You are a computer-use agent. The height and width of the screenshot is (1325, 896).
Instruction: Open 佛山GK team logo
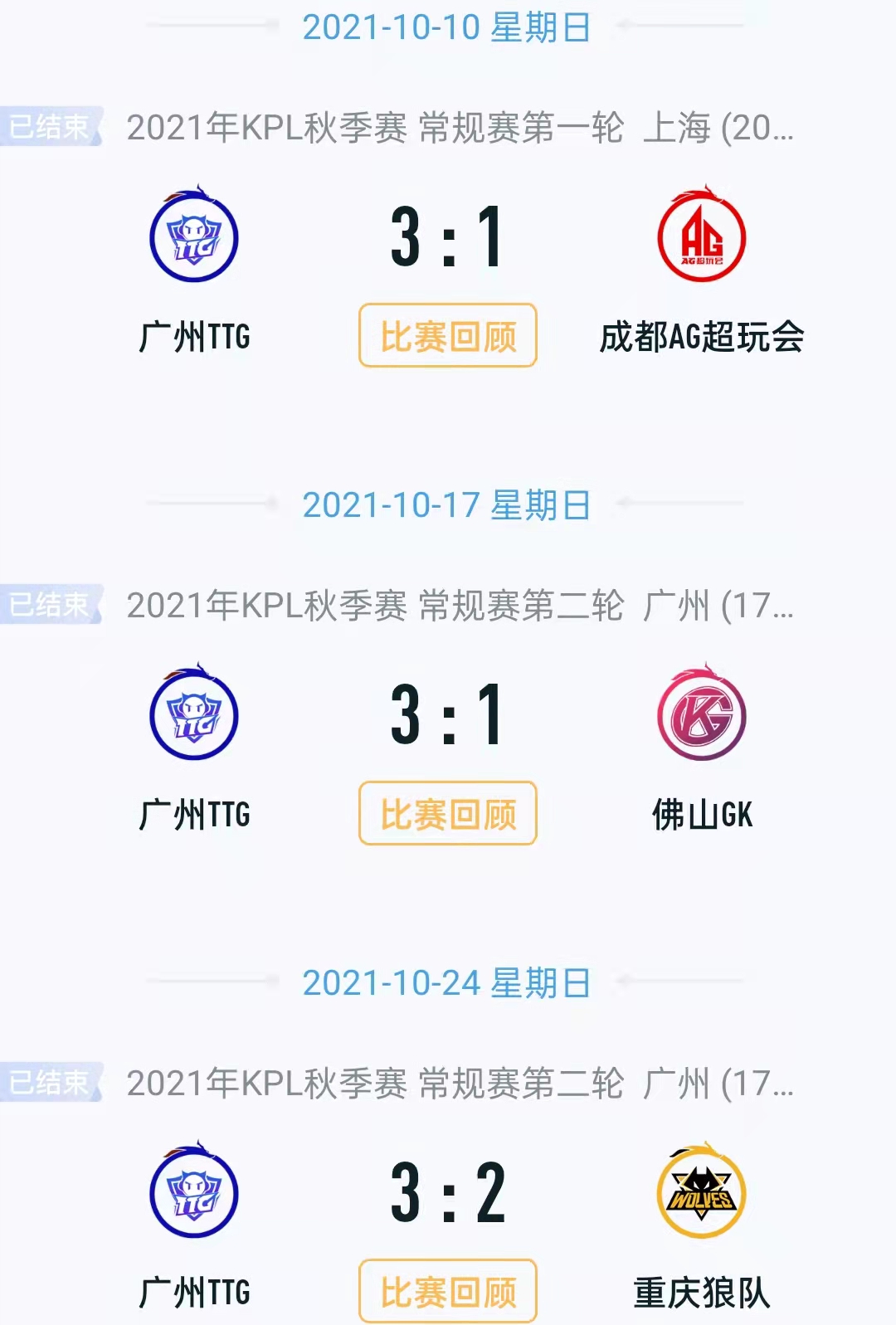pyautogui.click(x=702, y=715)
